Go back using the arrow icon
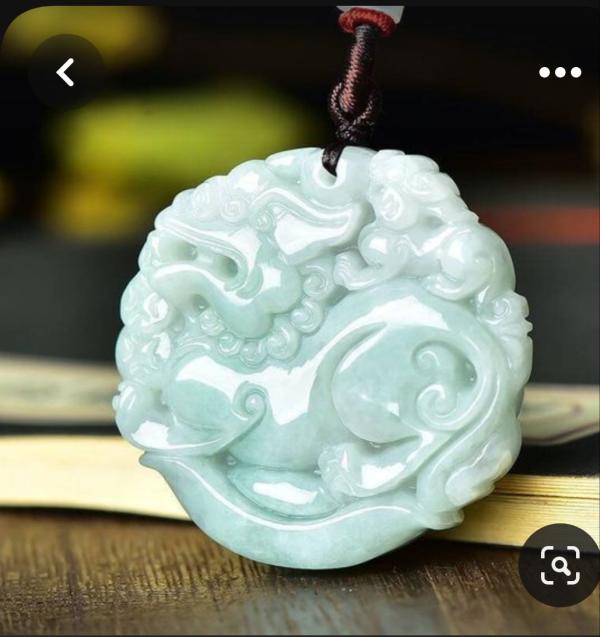Viewport: 600px width, 637px height. coord(66,72)
